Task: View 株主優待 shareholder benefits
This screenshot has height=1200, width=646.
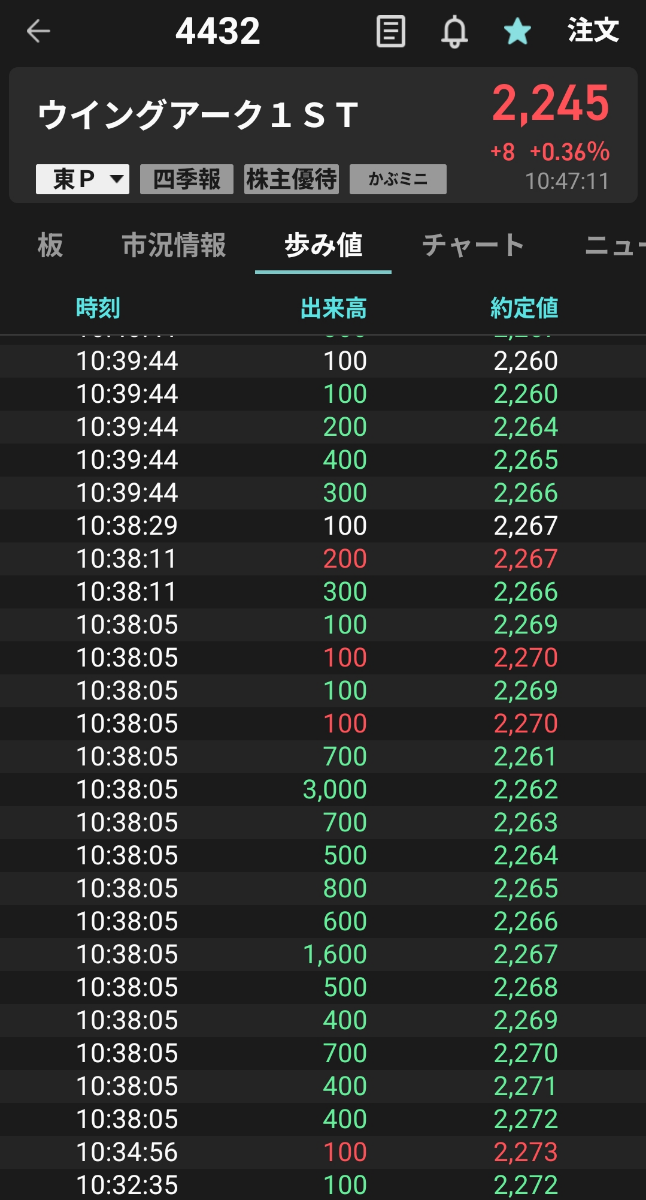Action: coord(291,180)
